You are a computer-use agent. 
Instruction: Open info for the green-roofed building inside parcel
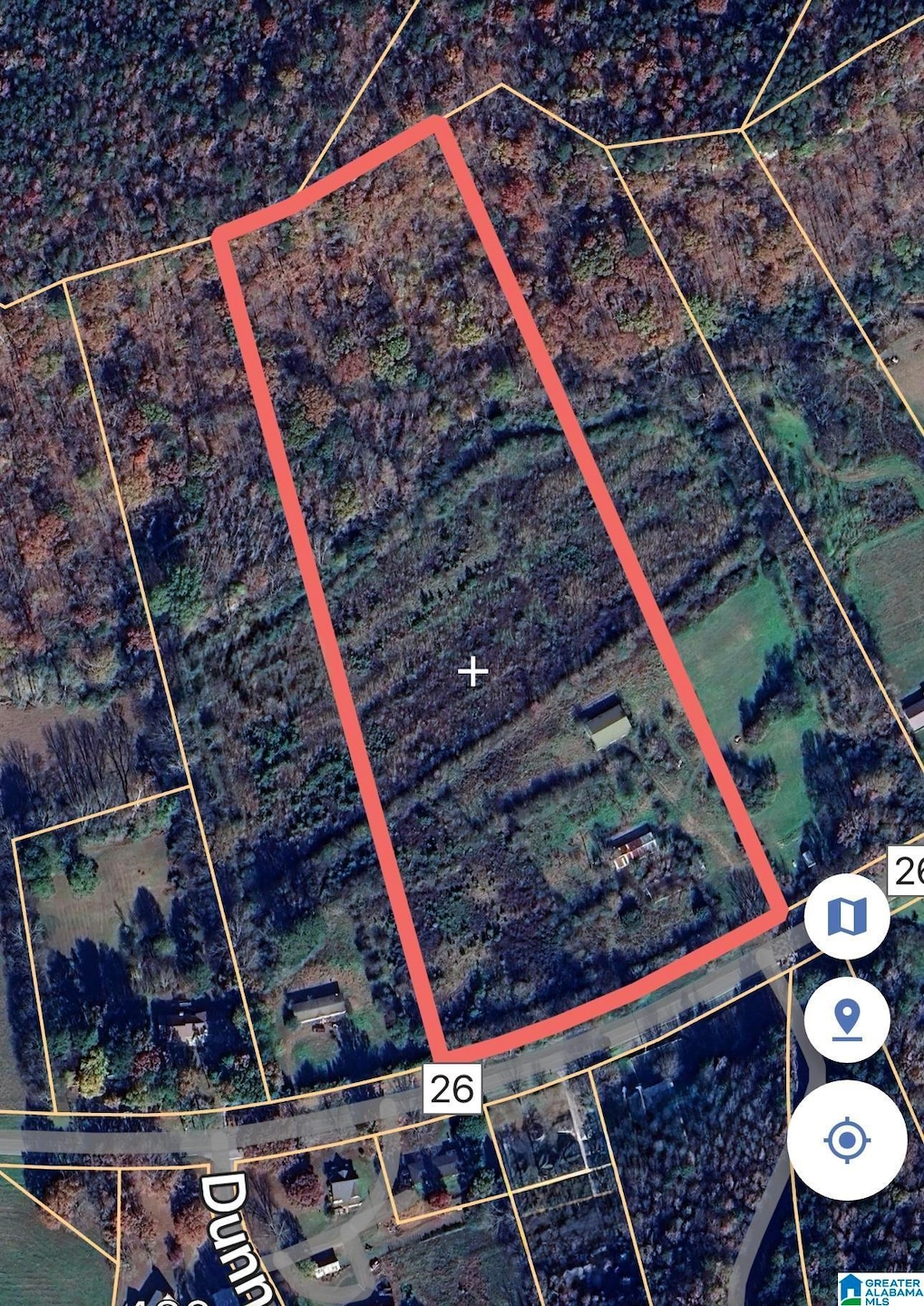pos(609,726)
